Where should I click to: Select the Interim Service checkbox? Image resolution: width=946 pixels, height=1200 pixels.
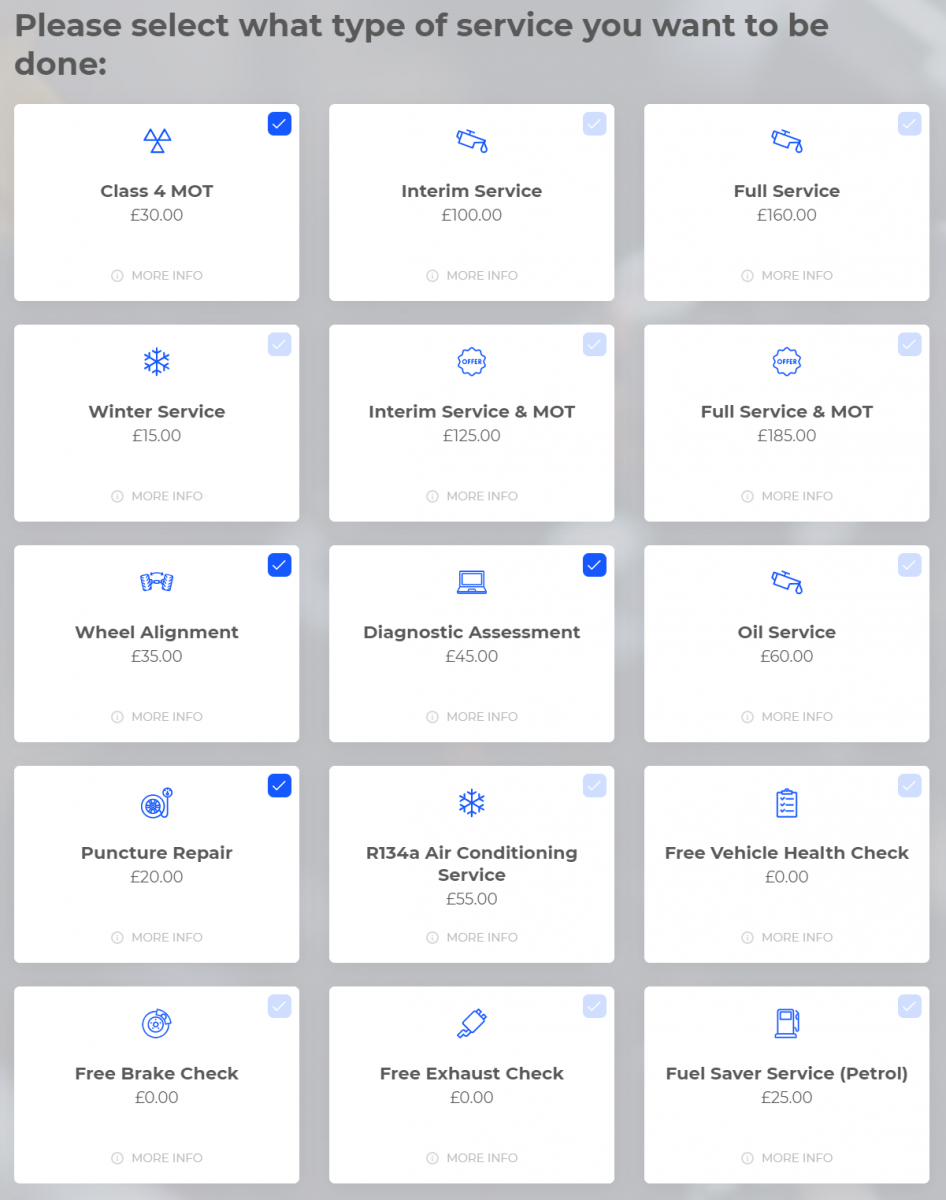(x=595, y=124)
